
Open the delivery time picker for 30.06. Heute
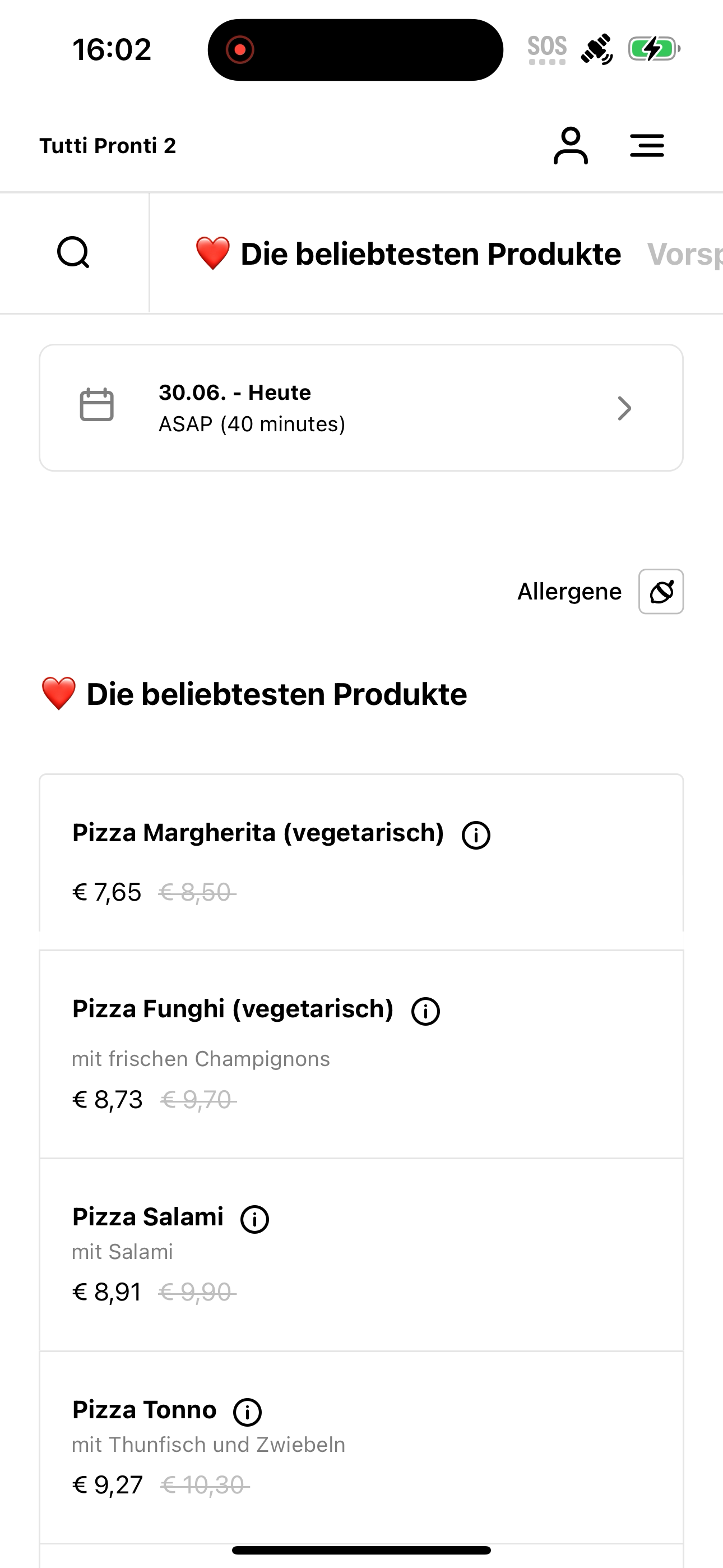tap(361, 408)
